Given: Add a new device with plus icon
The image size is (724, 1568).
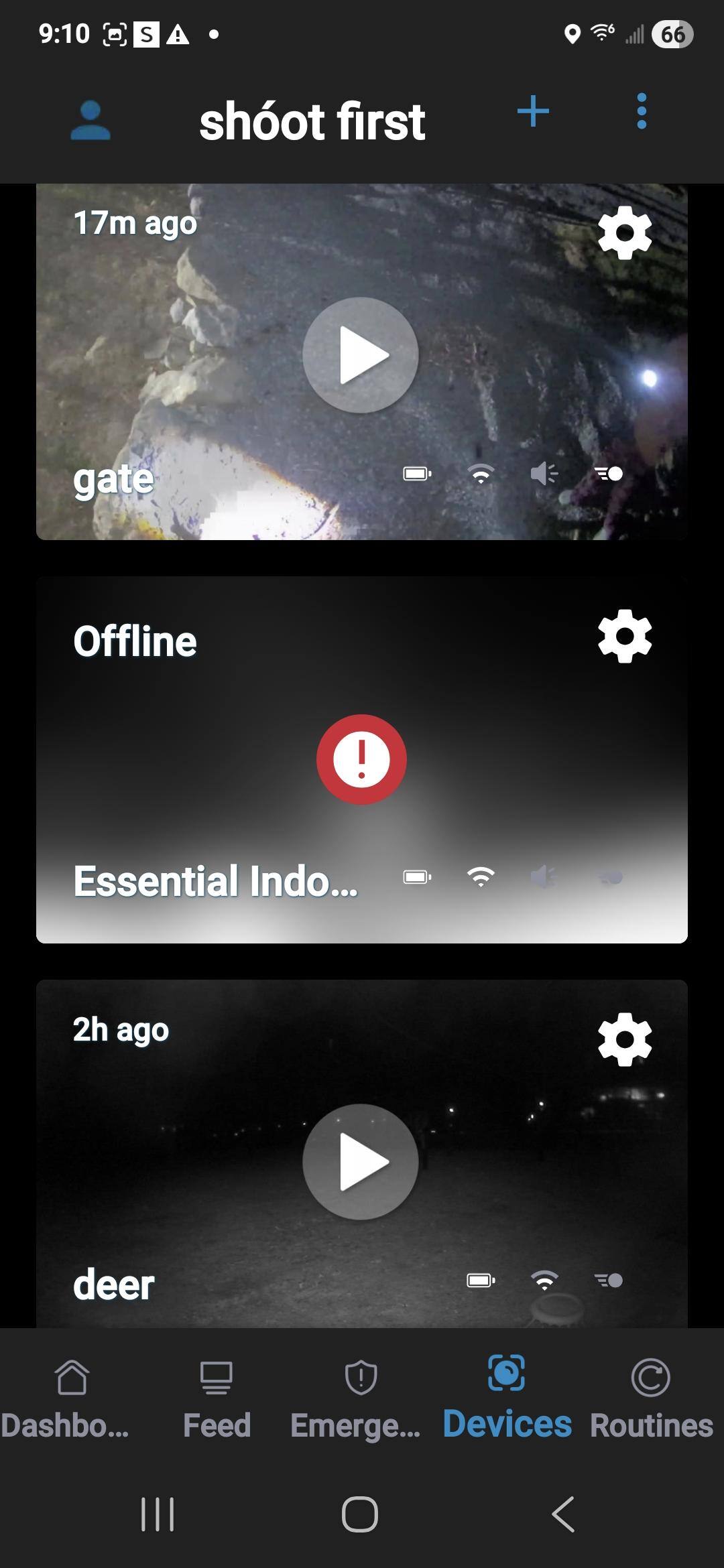Looking at the screenshot, I should coord(534,111).
